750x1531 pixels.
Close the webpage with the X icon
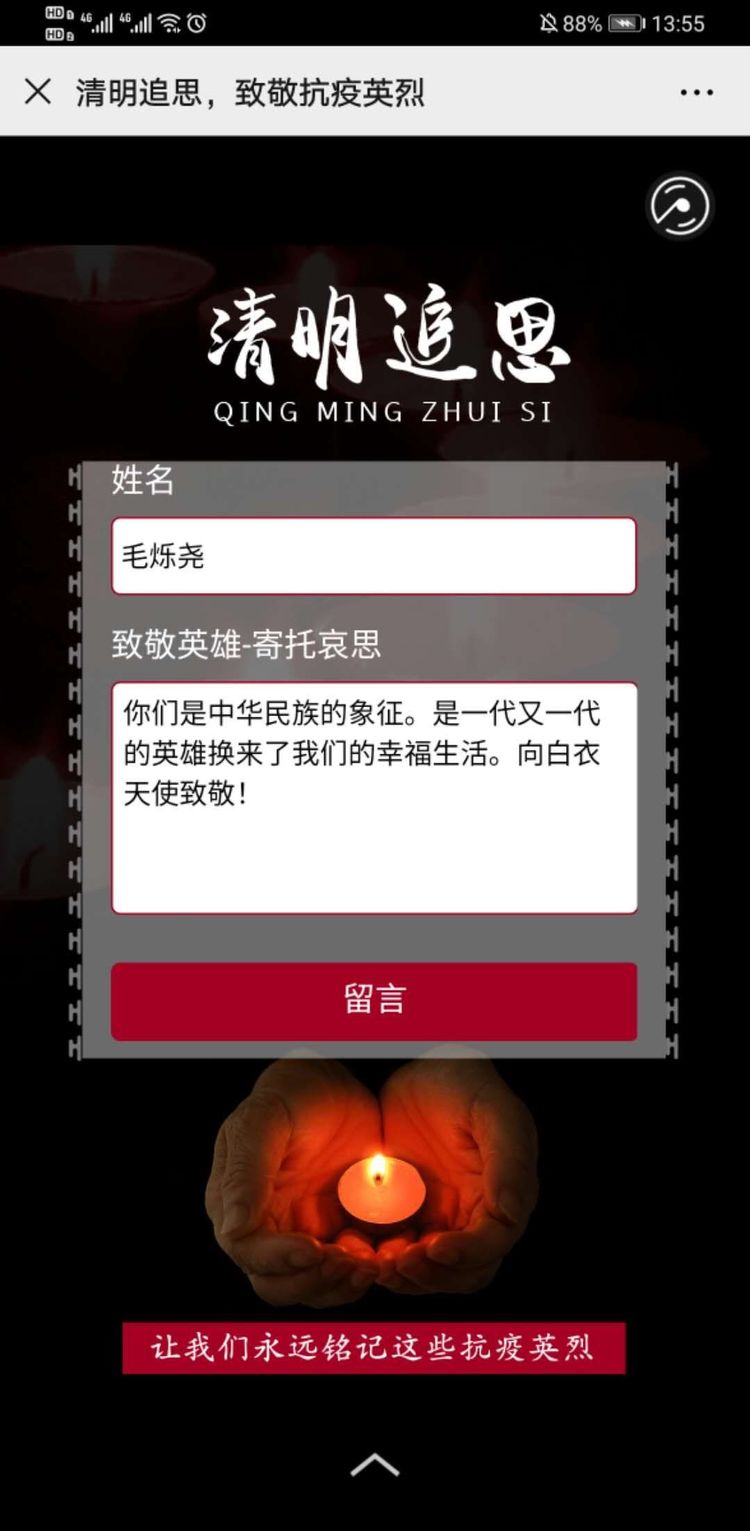click(38, 92)
